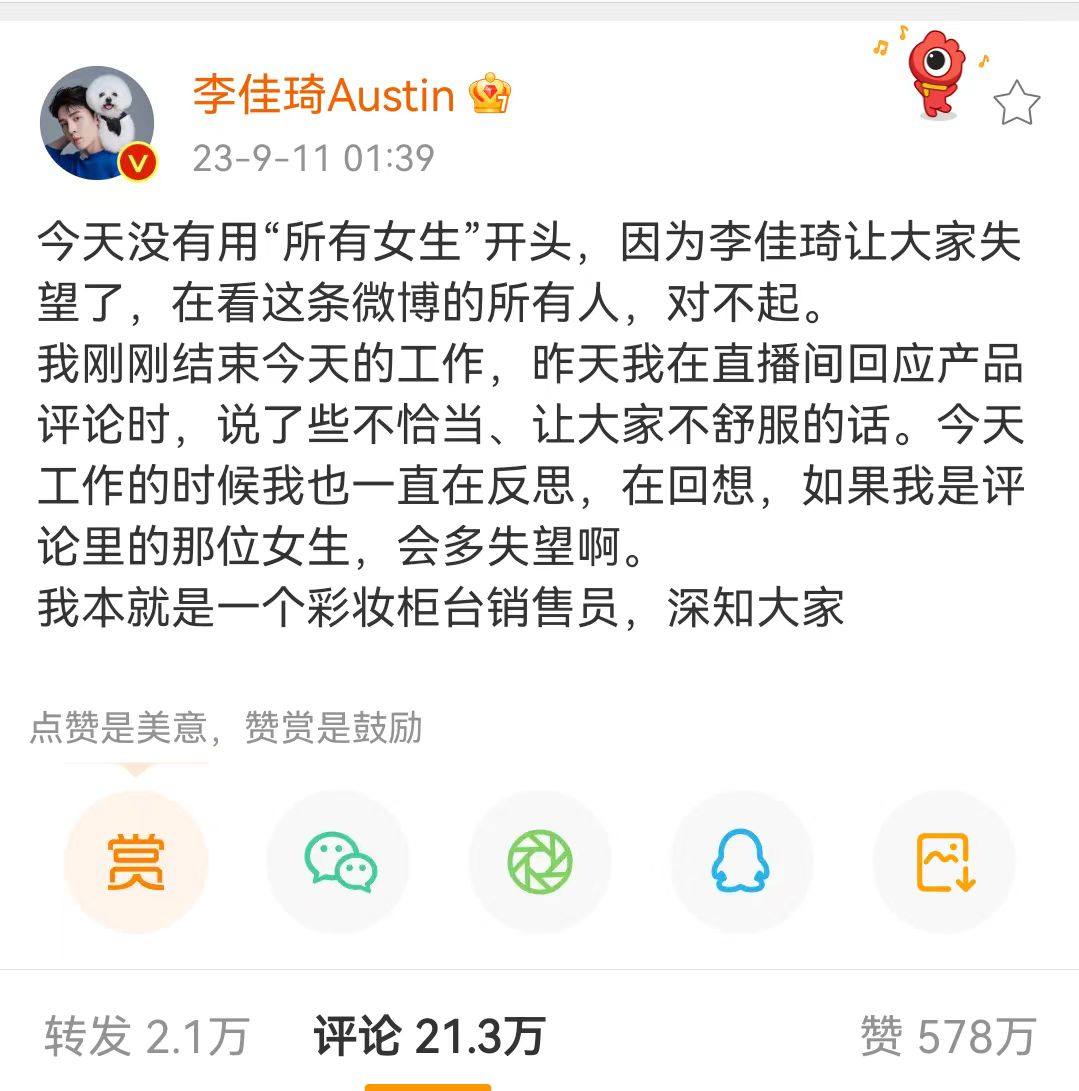Save the post as an image
1079x1091 pixels.
pos(945,861)
